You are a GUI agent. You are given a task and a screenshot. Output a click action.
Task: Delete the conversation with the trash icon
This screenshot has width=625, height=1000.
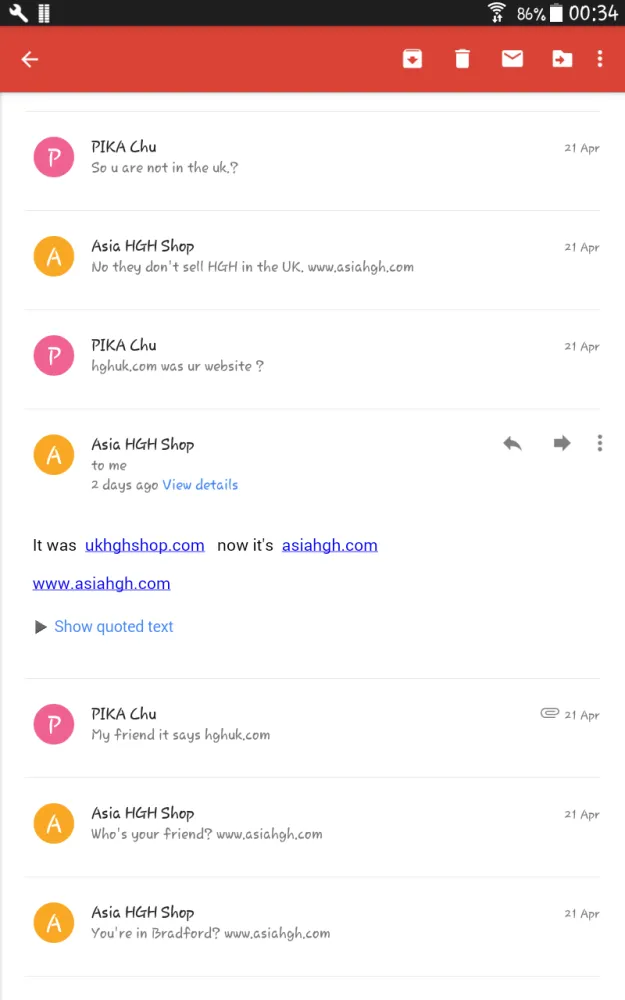coord(462,59)
